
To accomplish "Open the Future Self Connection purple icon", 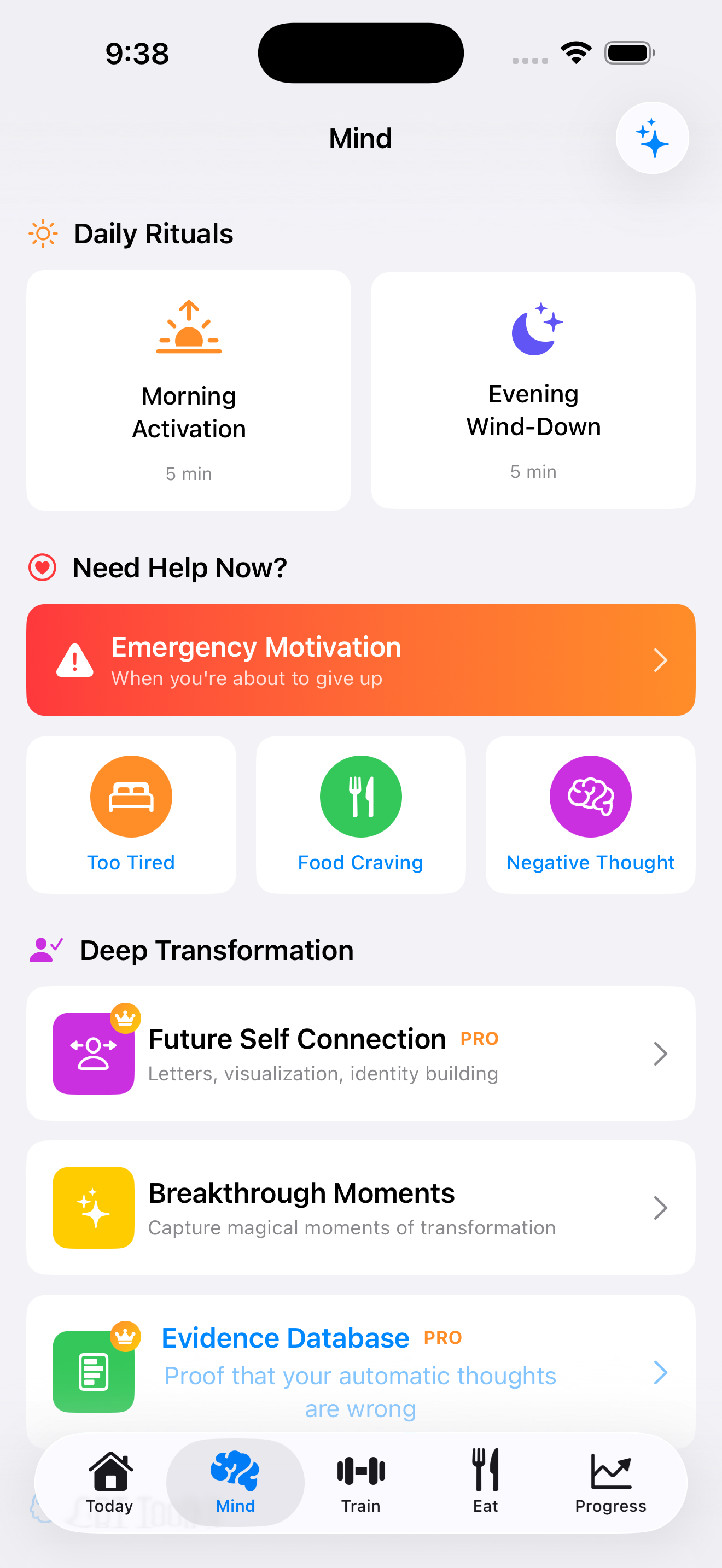I will [x=92, y=1054].
